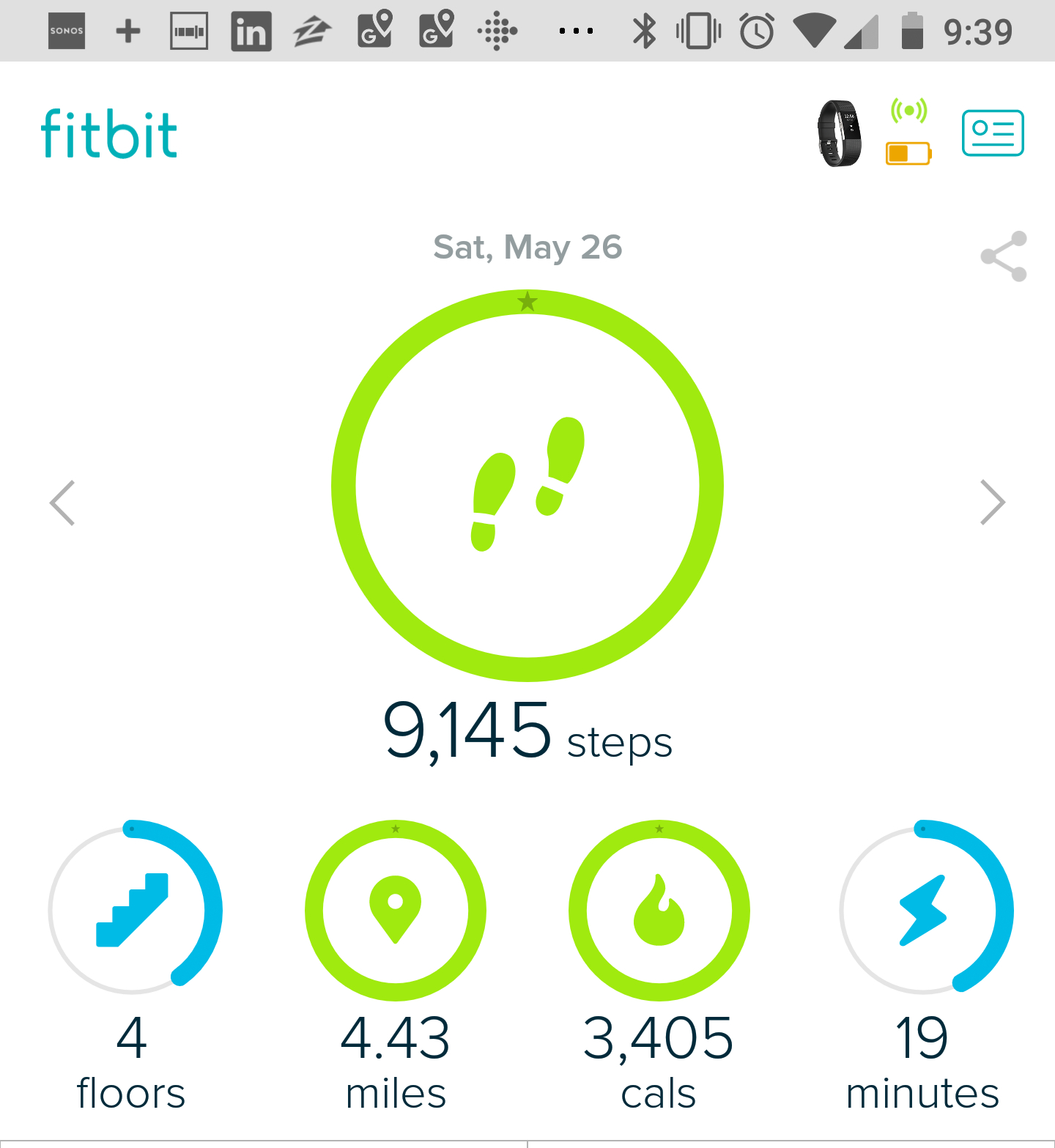
Task: Open the account profile card icon
Action: tap(992, 133)
